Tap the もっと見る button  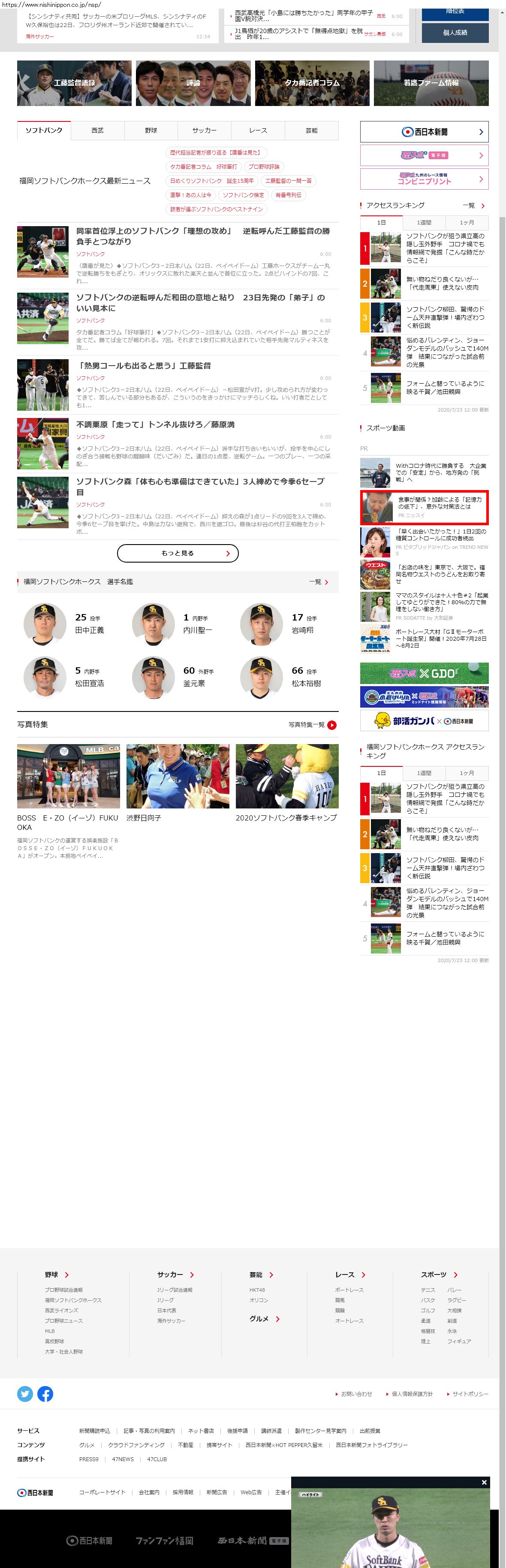[178, 553]
